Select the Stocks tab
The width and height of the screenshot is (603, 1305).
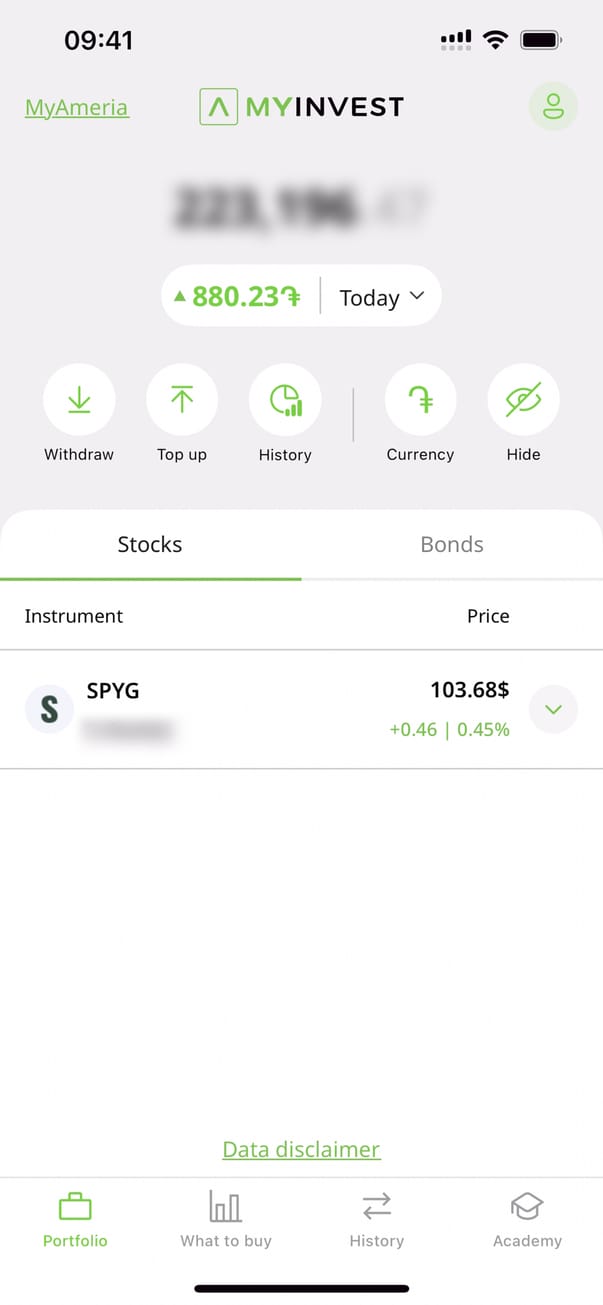150,545
